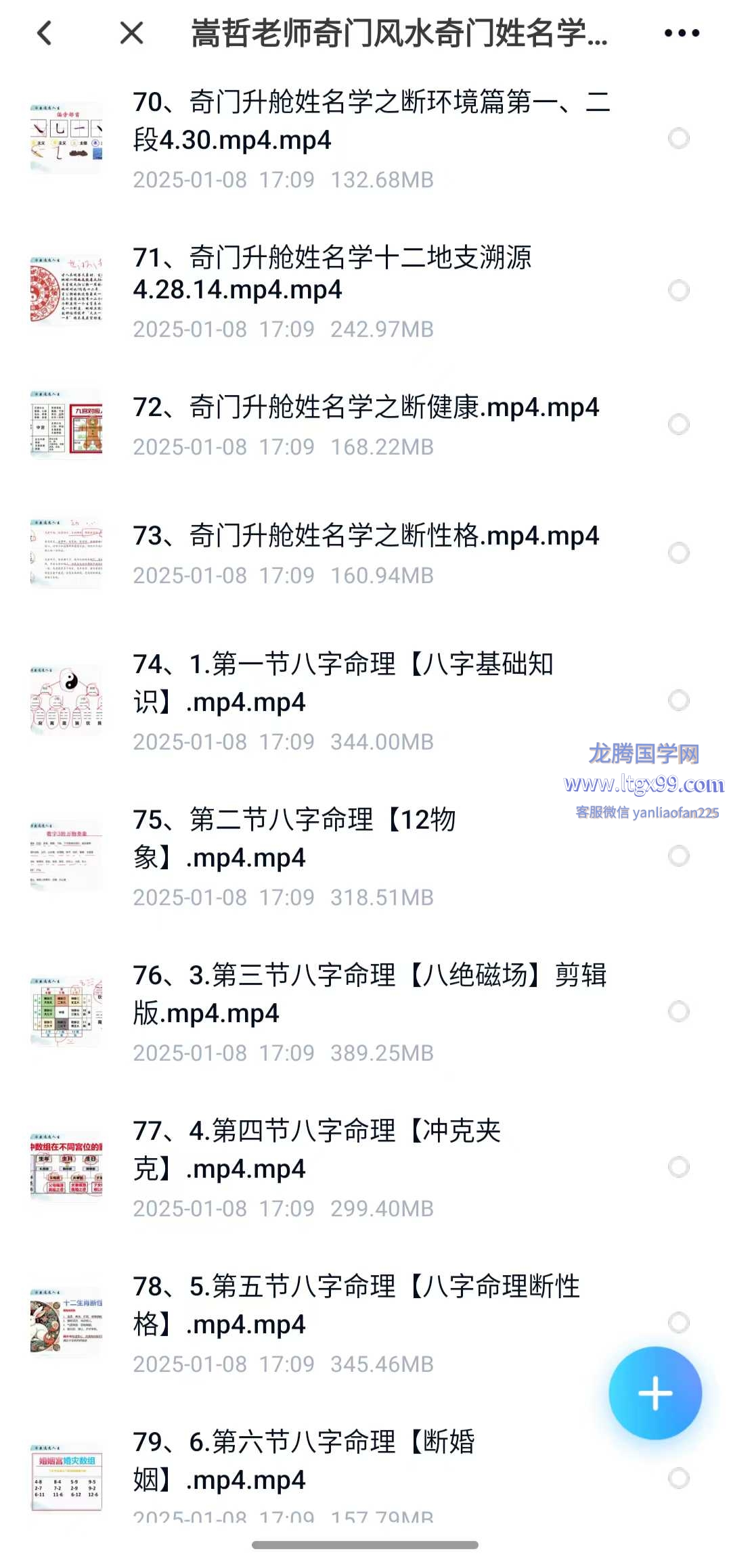Select the circle for file 70
This screenshot has width=731, height=1568.
pyautogui.click(x=678, y=139)
